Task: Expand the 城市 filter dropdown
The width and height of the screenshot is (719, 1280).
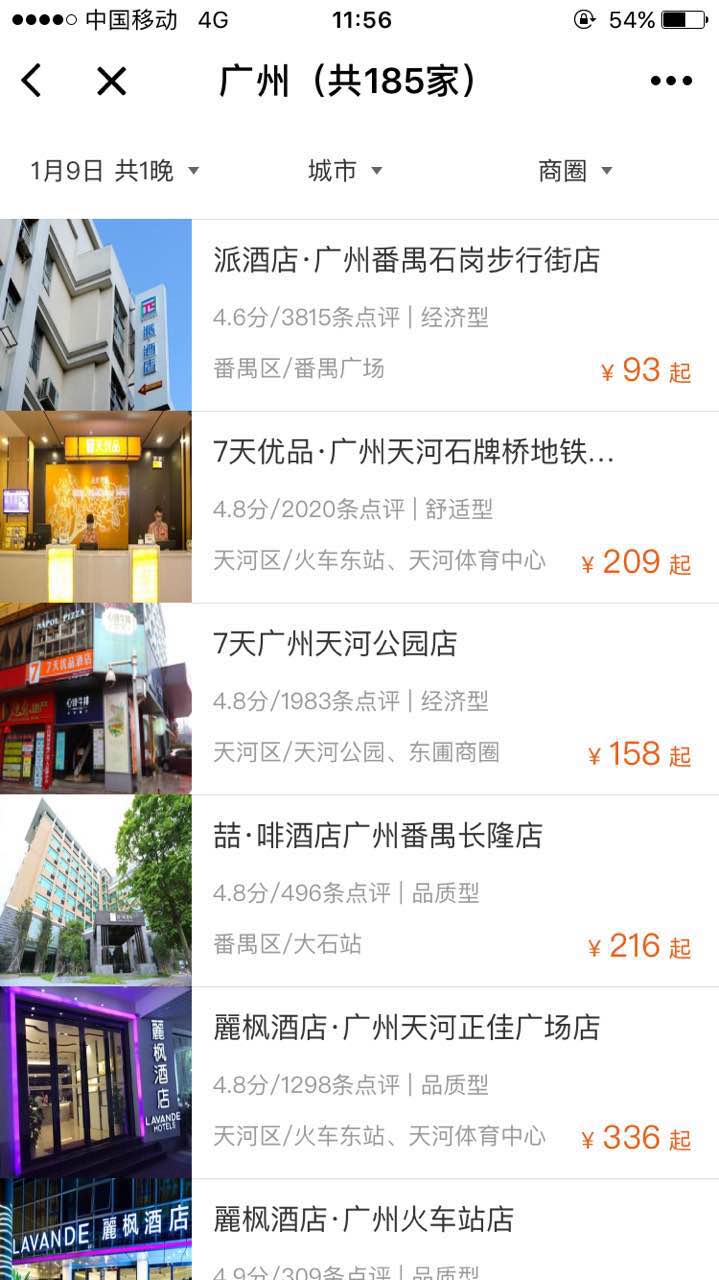Action: click(x=345, y=171)
